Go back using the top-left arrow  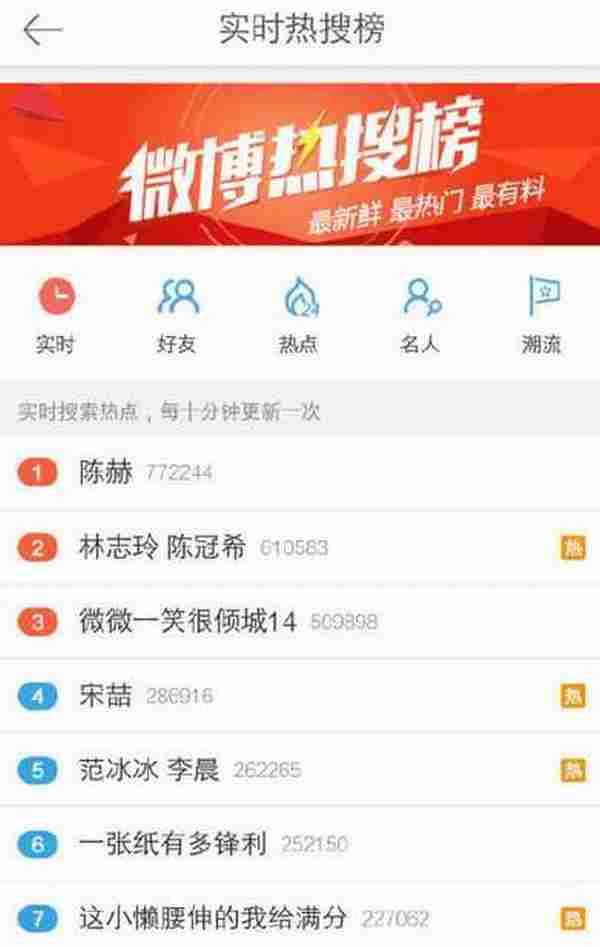(42, 30)
